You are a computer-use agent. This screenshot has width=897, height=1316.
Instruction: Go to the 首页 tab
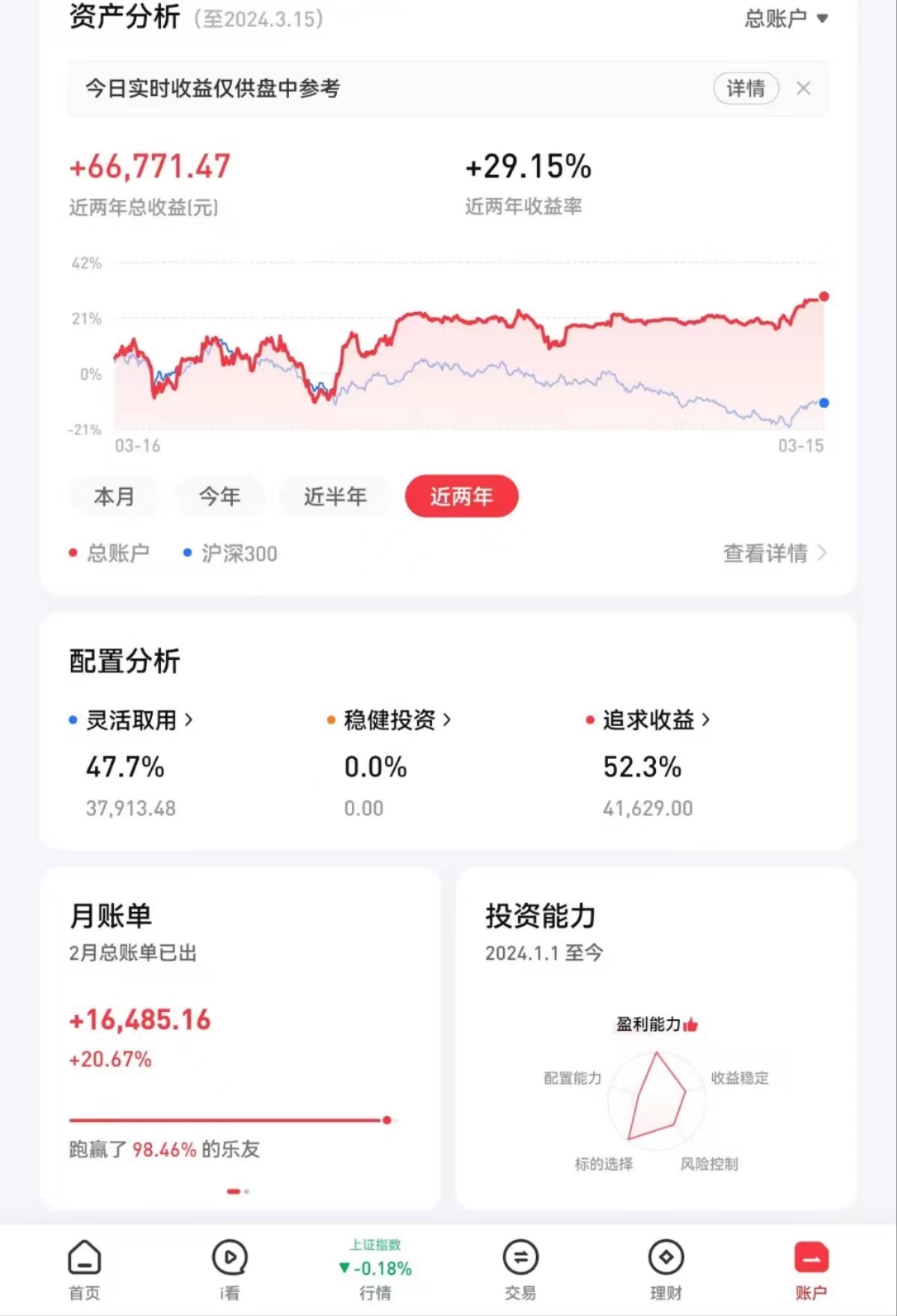point(85,1270)
